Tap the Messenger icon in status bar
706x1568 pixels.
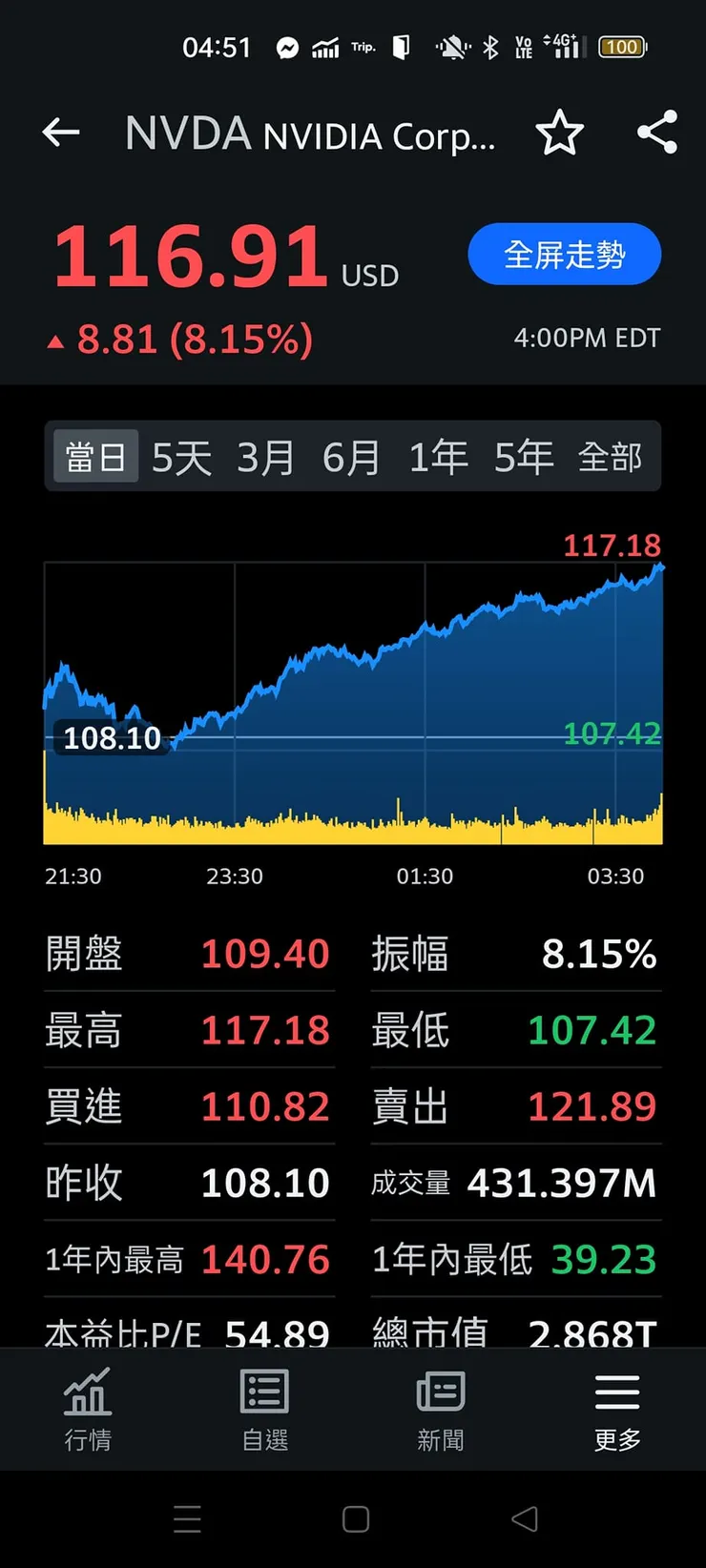(x=287, y=48)
